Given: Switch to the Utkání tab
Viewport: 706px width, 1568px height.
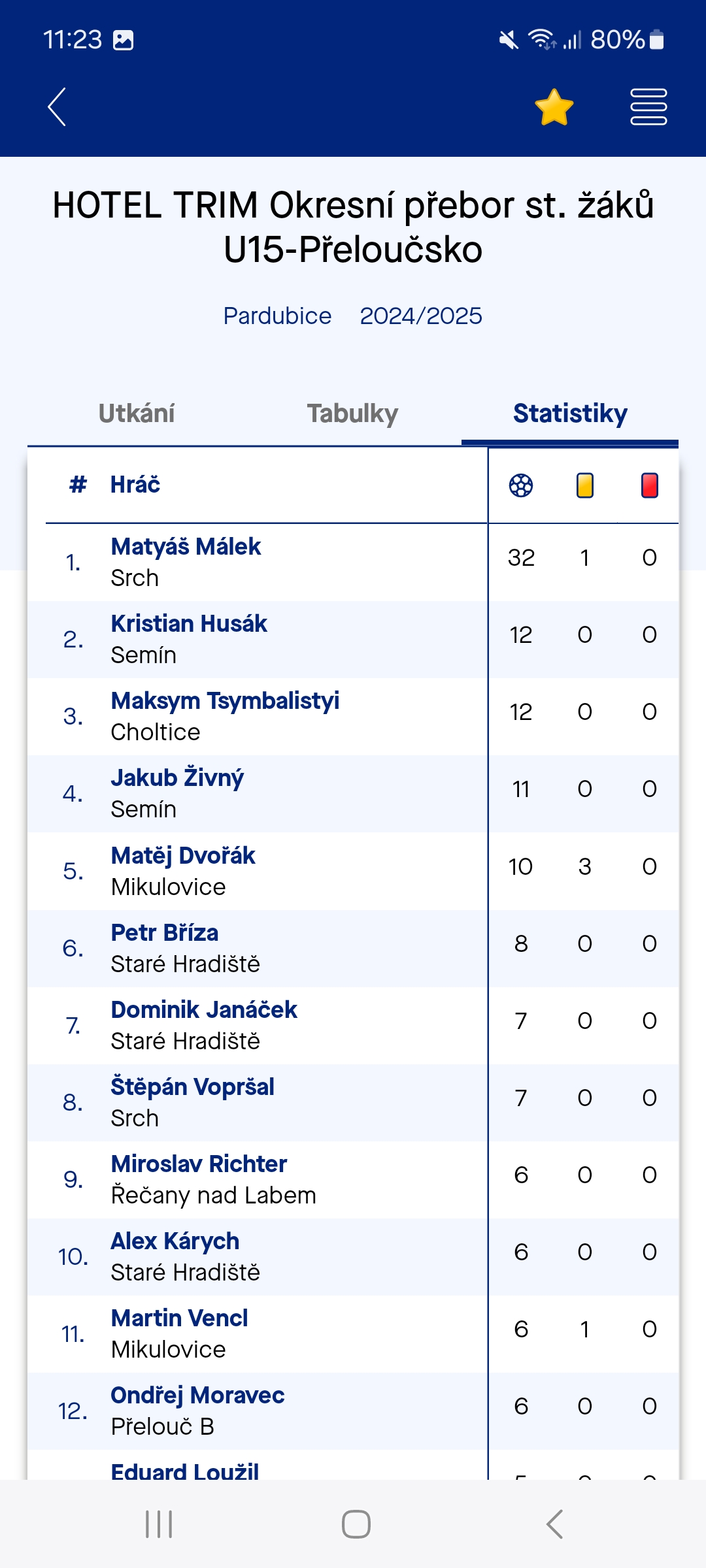Looking at the screenshot, I should click(137, 414).
